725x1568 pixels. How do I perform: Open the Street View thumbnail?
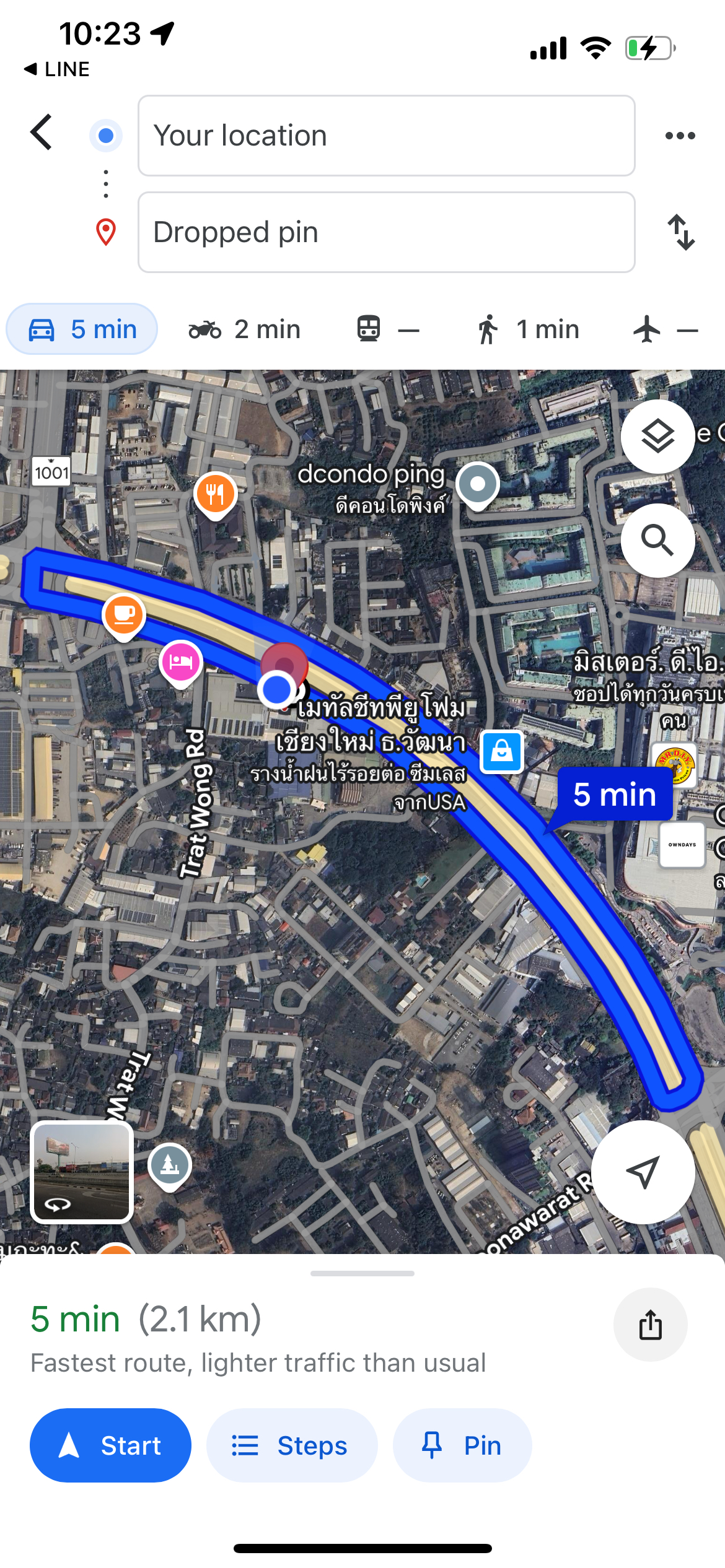pos(82,1172)
